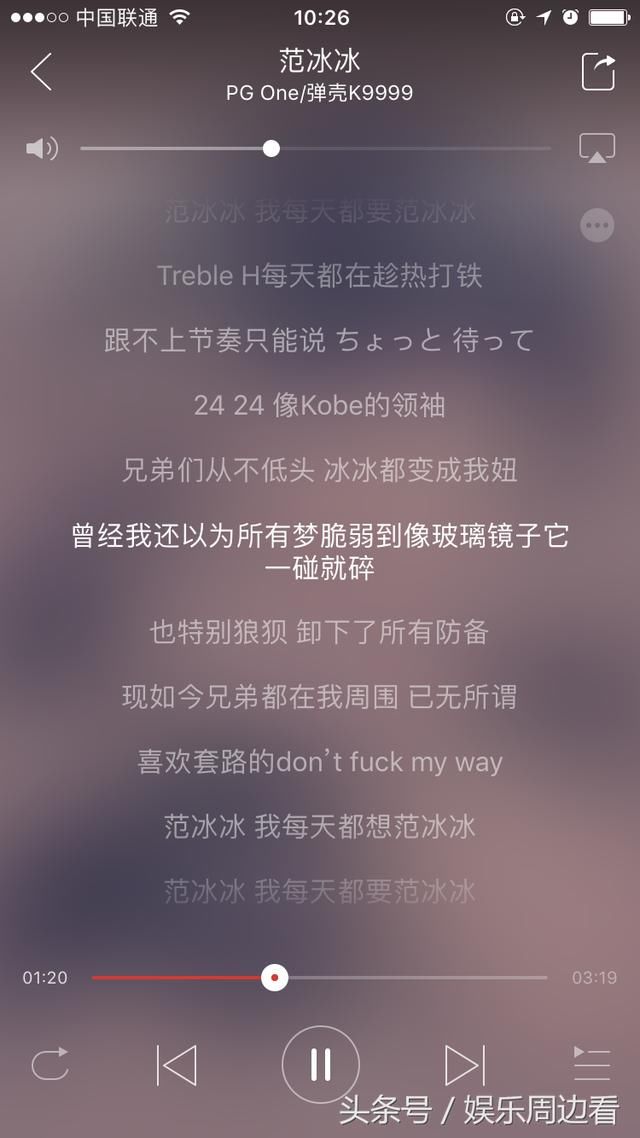This screenshot has width=640, height=1138.
Task: Open the current playlist queue
Action: (x=591, y=1064)
